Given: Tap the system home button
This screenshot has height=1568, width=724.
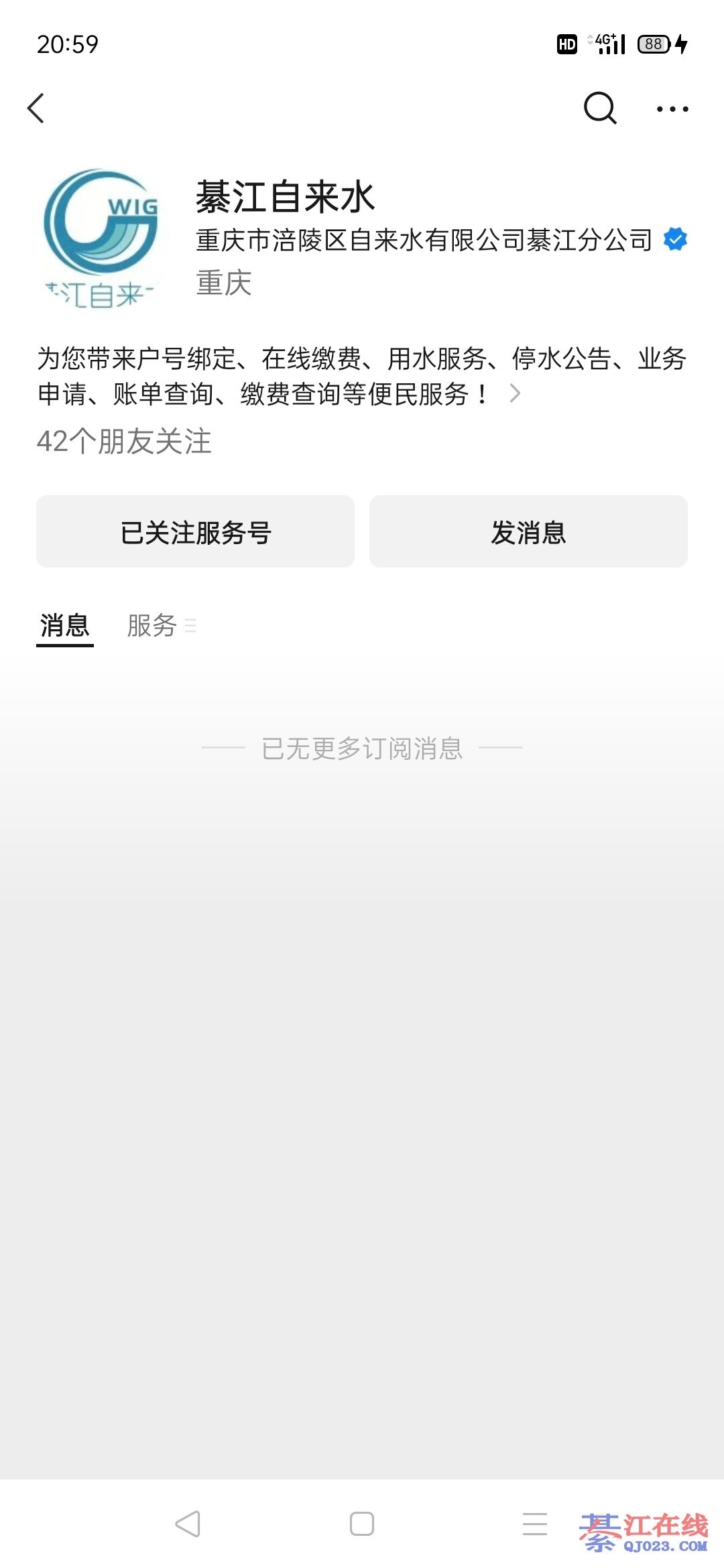Looking at the screenshot, I should 362,1524.
